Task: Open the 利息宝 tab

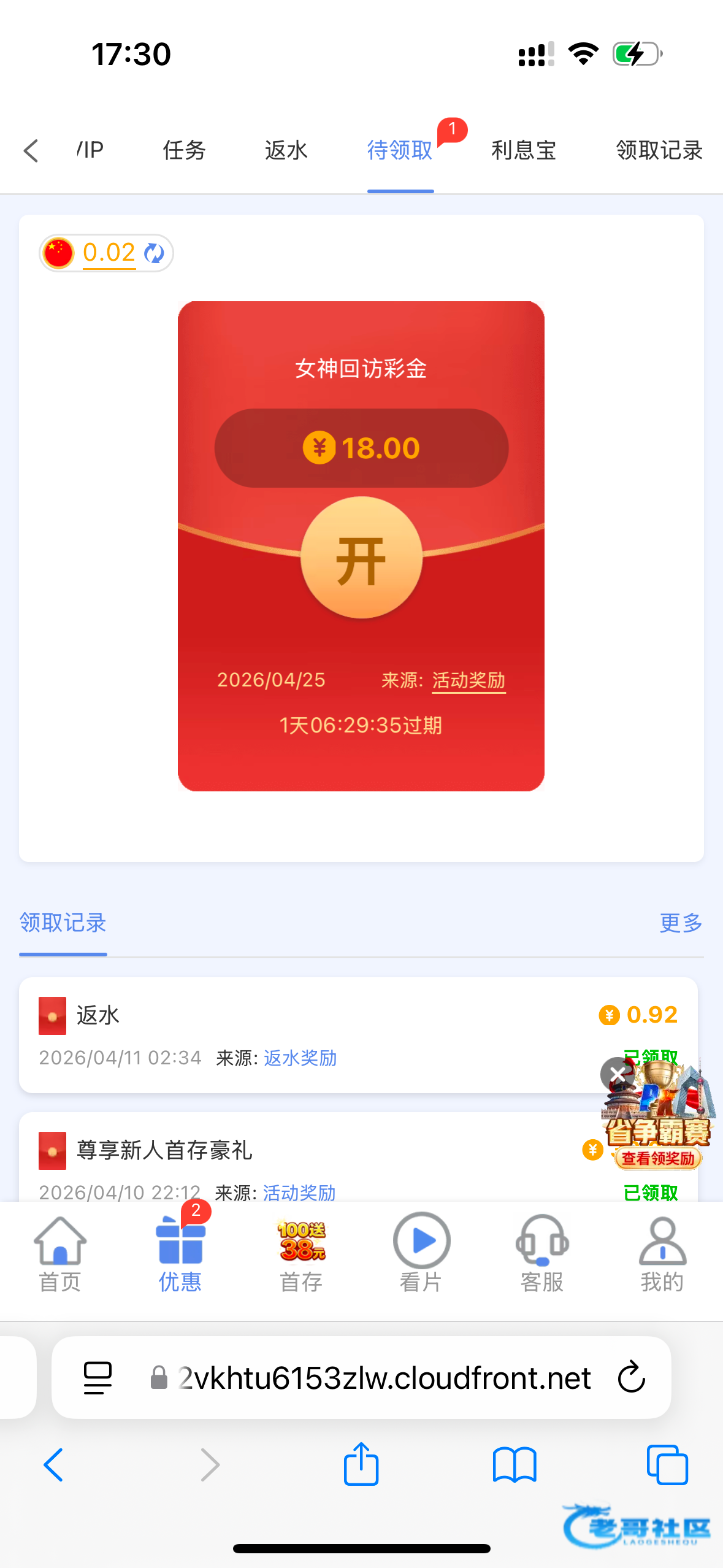Action: tap(523, 150)
